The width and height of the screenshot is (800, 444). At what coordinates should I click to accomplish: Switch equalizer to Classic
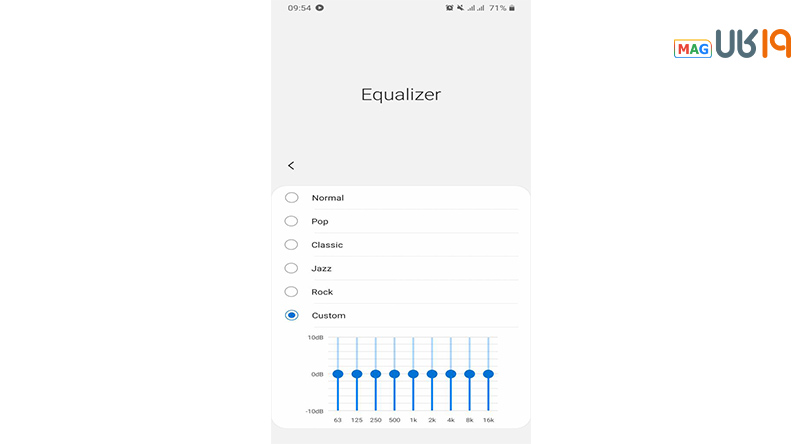(x=292, y=245)
